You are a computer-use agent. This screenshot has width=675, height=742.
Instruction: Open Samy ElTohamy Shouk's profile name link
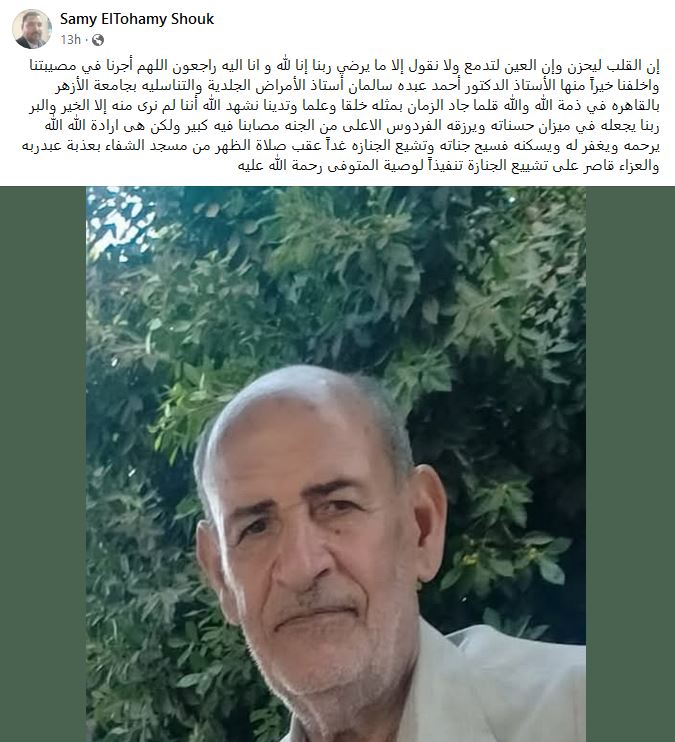point(137,19)
